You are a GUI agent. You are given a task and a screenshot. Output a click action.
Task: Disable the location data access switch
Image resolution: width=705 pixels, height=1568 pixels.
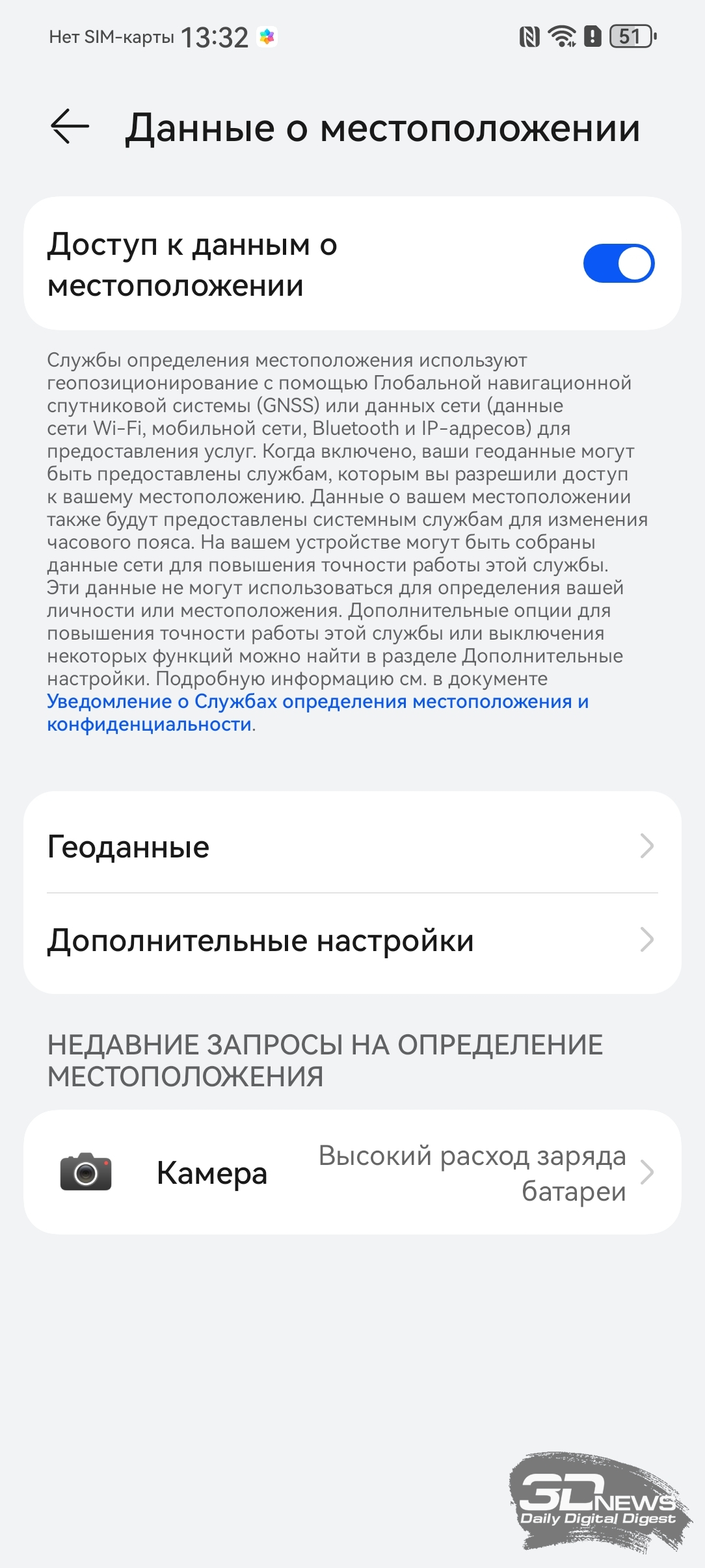(x=618, y=263)
